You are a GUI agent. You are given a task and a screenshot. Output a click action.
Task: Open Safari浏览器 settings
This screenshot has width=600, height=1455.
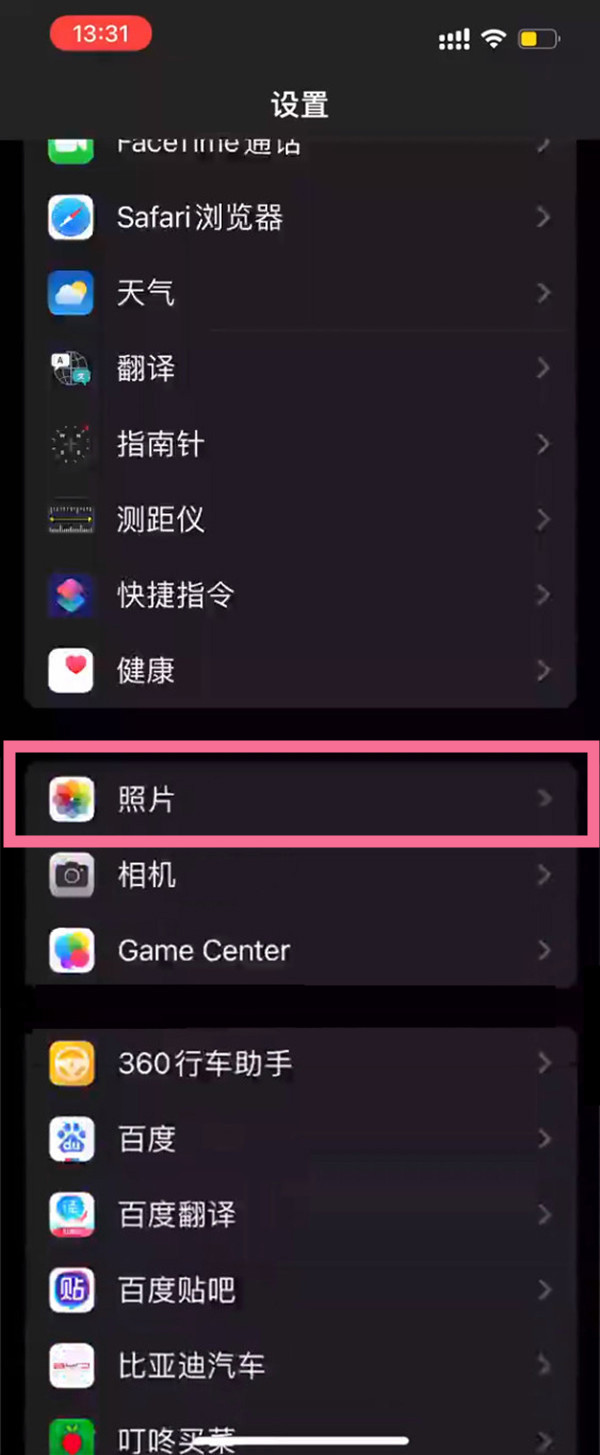click(x=300, y=217)
